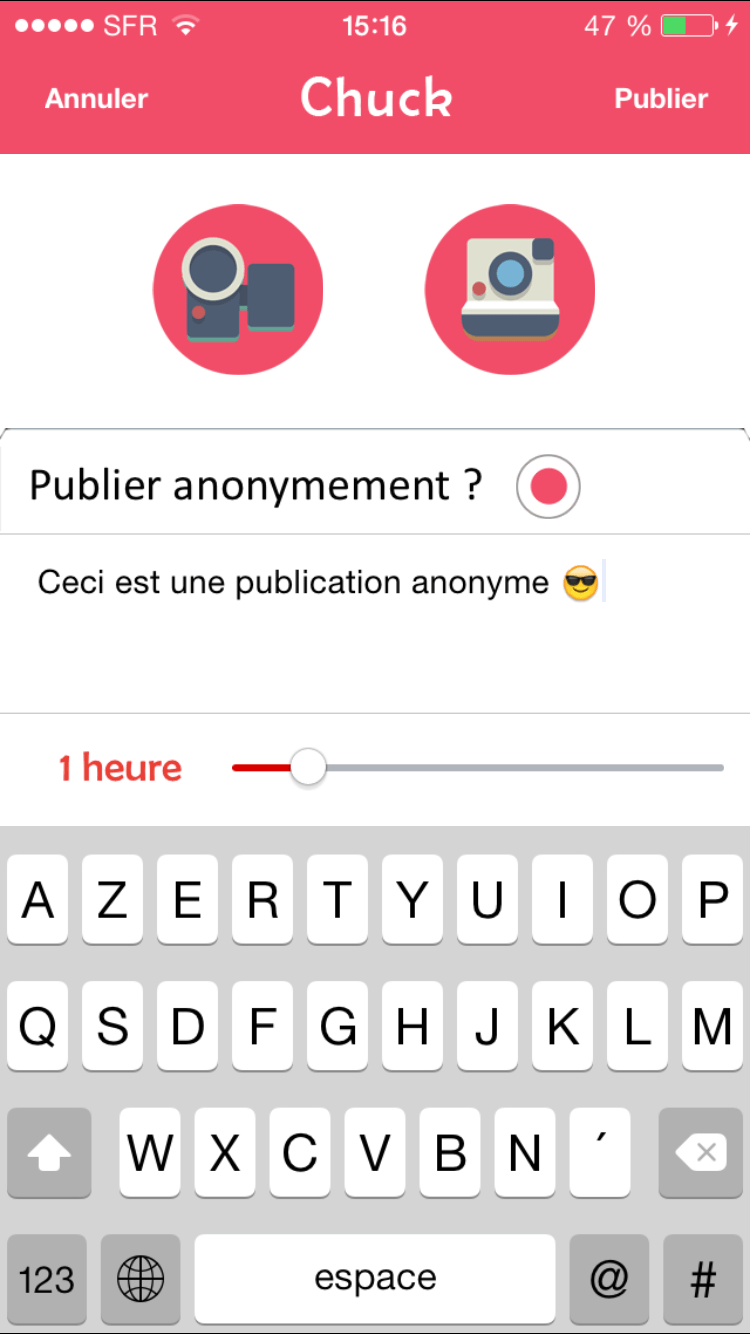
Task: Tap Annuler to cancel the post
Action: [96, 98]
